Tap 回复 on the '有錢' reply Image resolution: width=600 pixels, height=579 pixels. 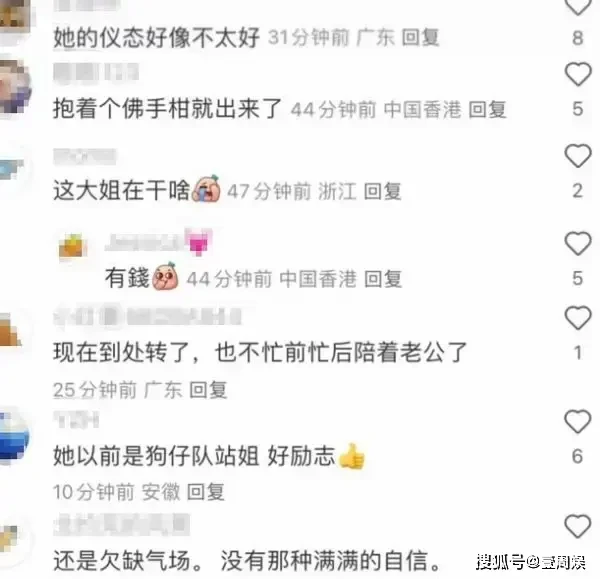pos(383,280)
